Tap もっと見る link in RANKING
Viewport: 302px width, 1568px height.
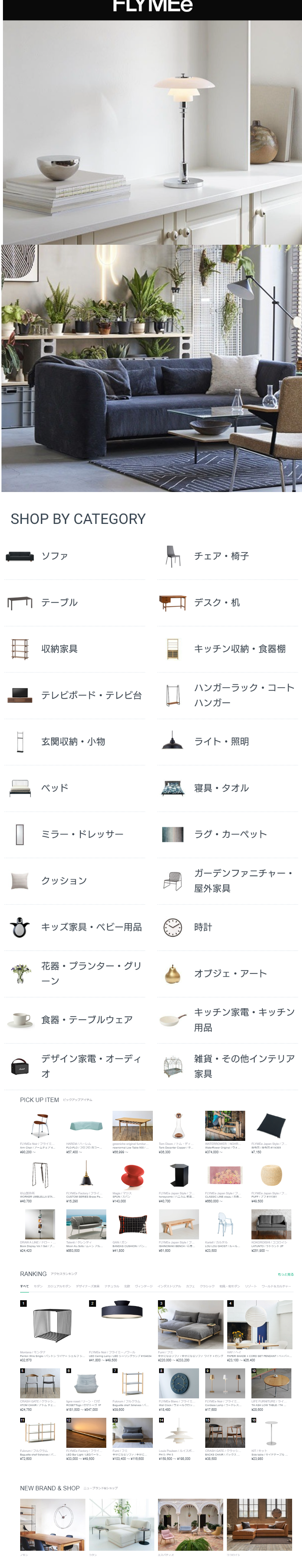click(x=286, y=1274)
